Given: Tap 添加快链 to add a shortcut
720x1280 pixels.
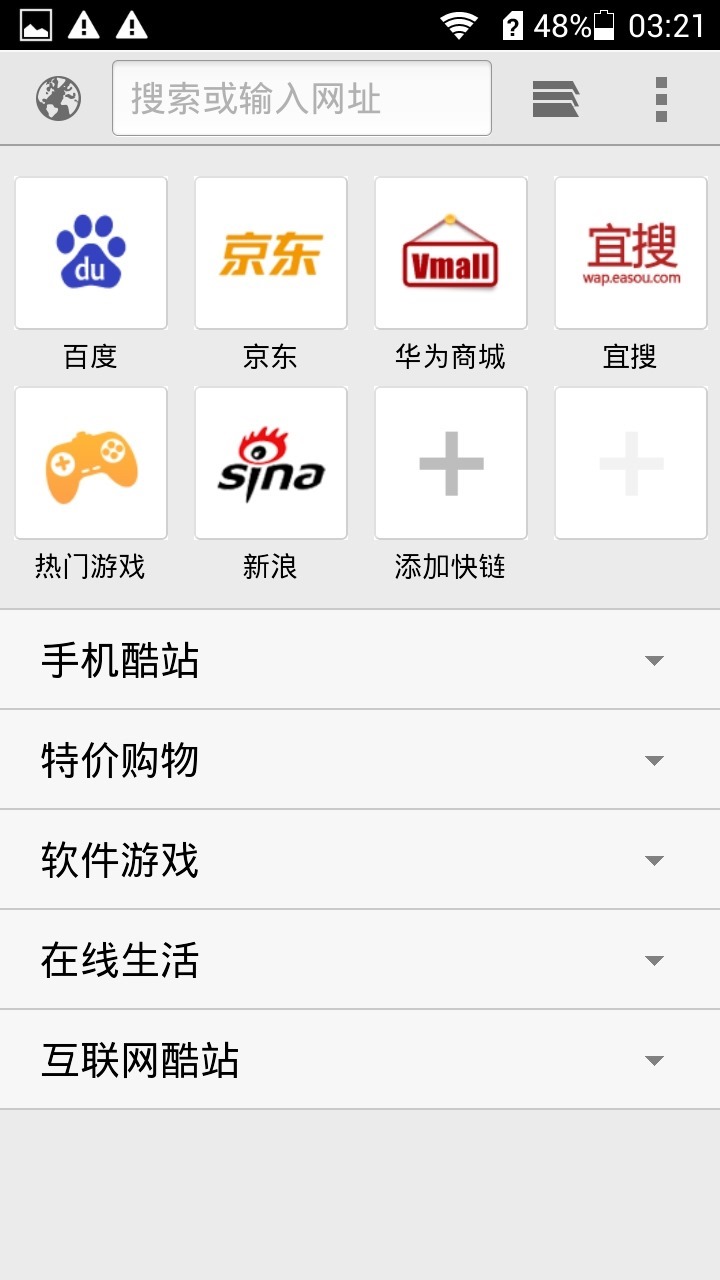Looking at the screenshot, I should [451, 463].
